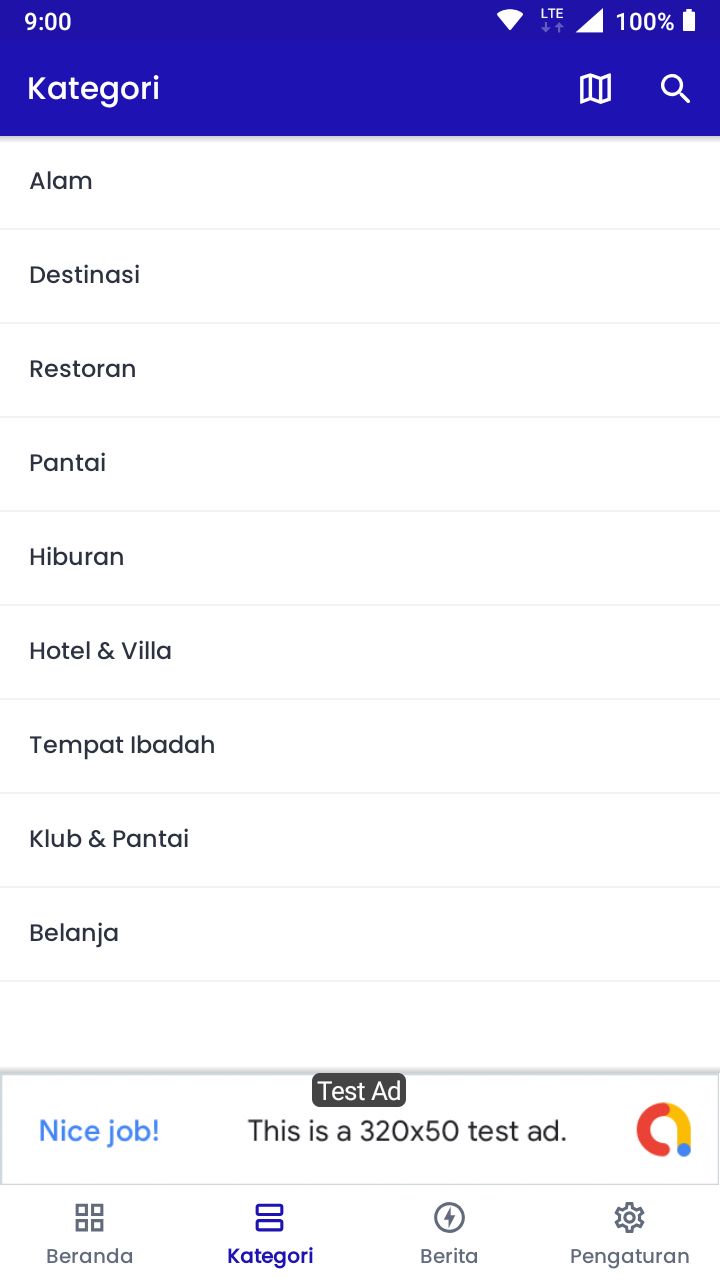Screen dimensions: 720x1280
Task: Open the map view icon
Action: pyautogui.click(x=594, y=89)
